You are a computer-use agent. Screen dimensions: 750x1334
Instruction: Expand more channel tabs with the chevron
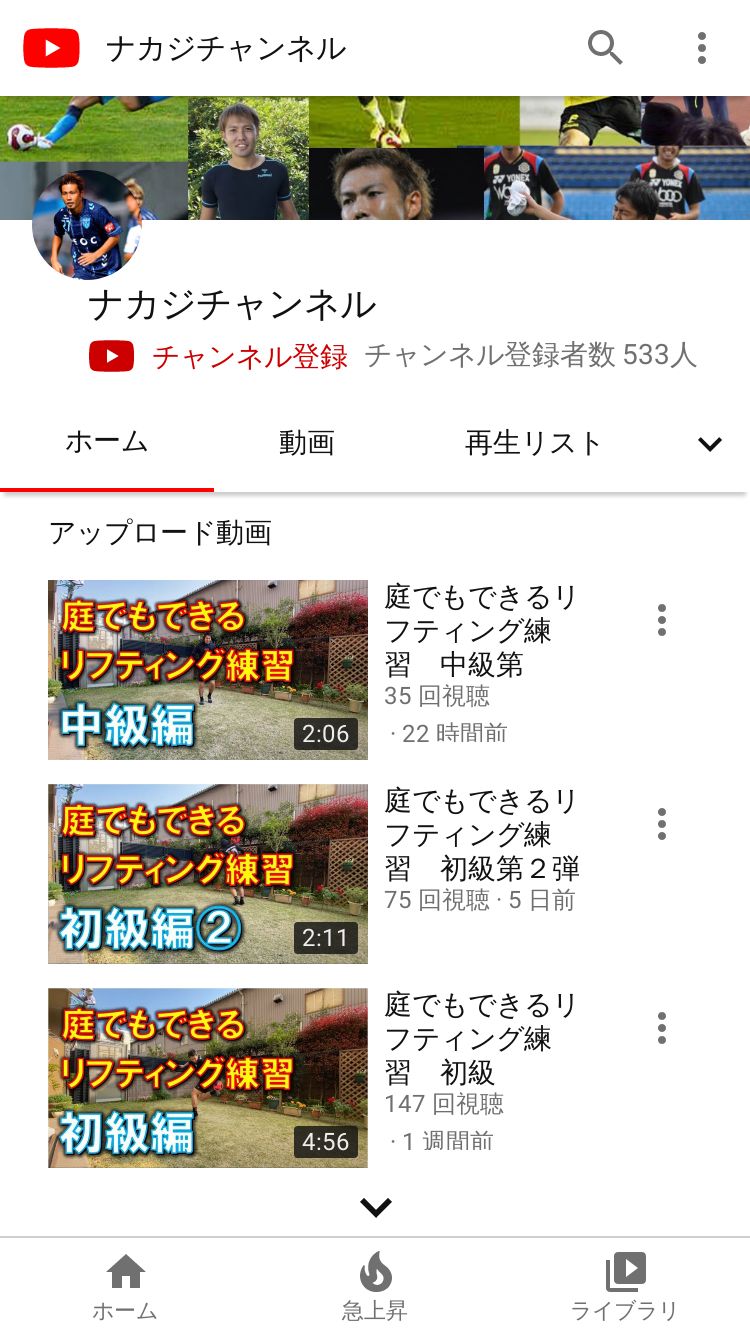pos(710,444)
